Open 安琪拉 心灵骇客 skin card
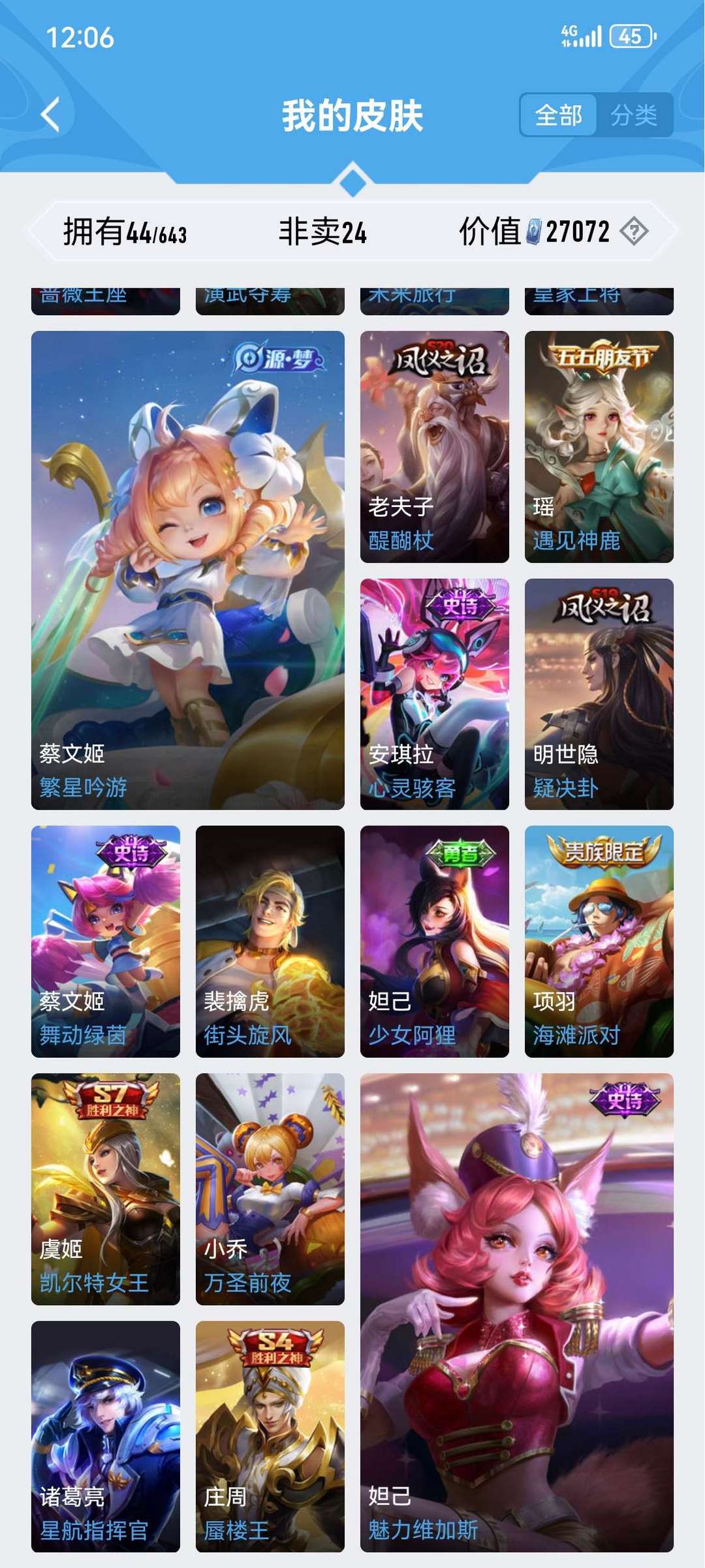 point(435,694)
